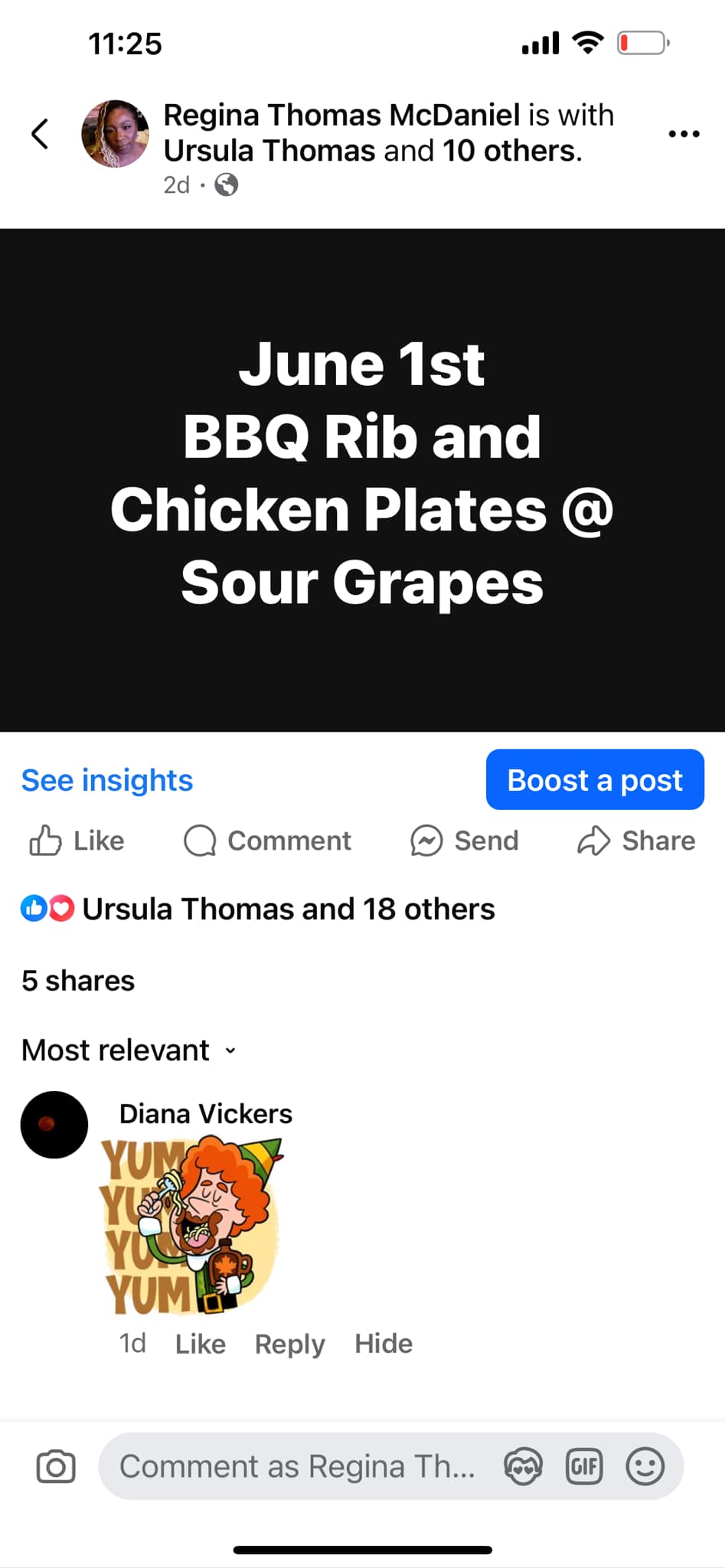View reactions from Ursula Thomas and 18 others
The image size is (725, 1568).
[x=288, y=910]
